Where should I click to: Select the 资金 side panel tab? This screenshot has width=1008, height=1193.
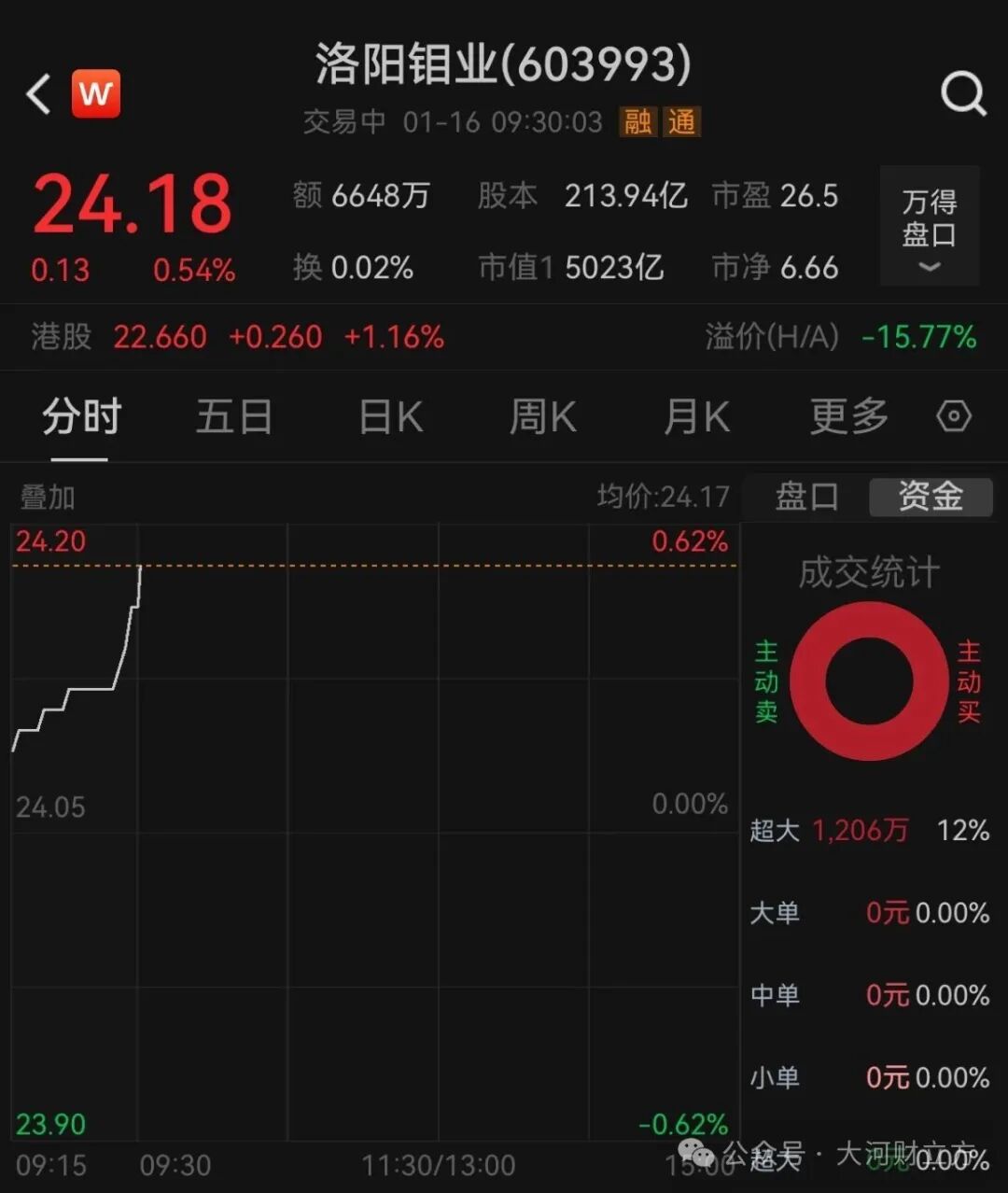tap(930, 497)
